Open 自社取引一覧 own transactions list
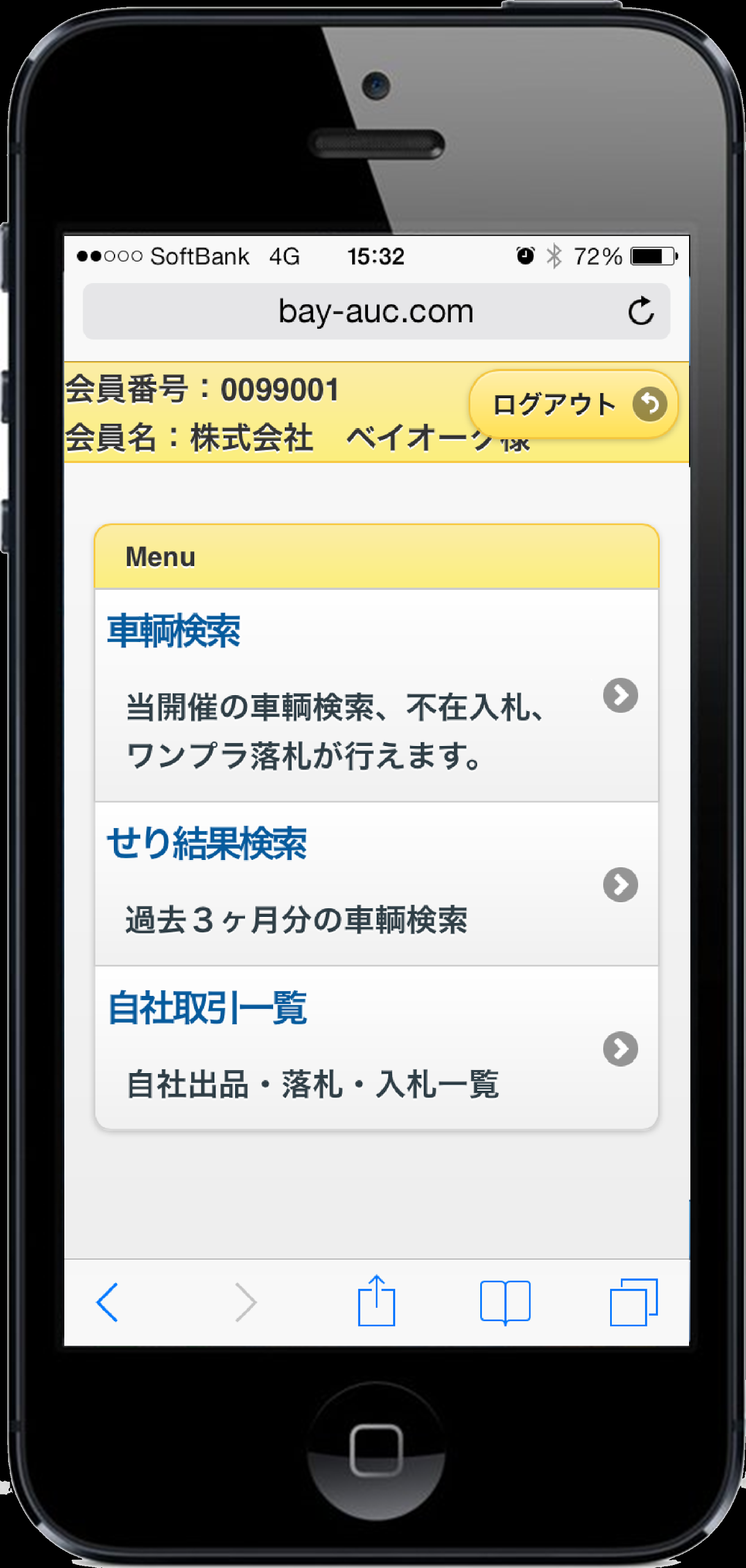This screenshot has width=746, height=1568. 376,1048
